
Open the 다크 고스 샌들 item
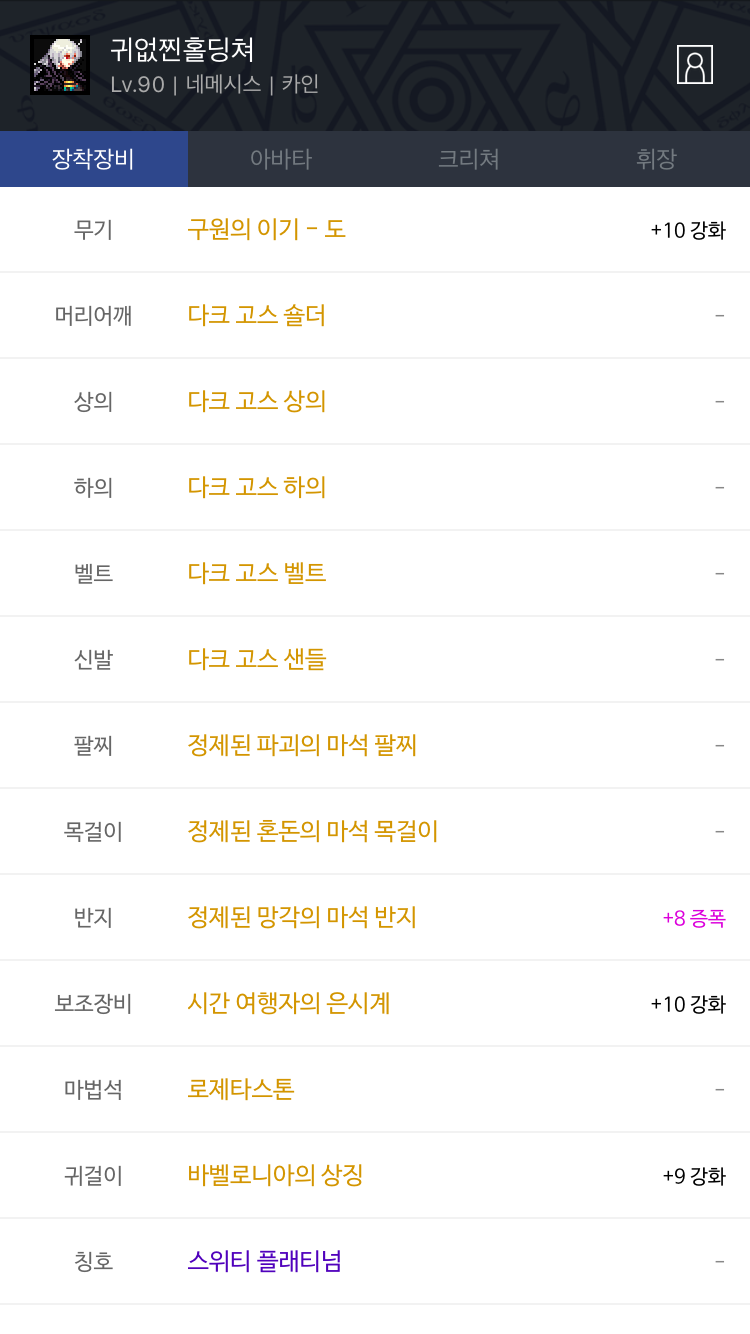point(257,659)
